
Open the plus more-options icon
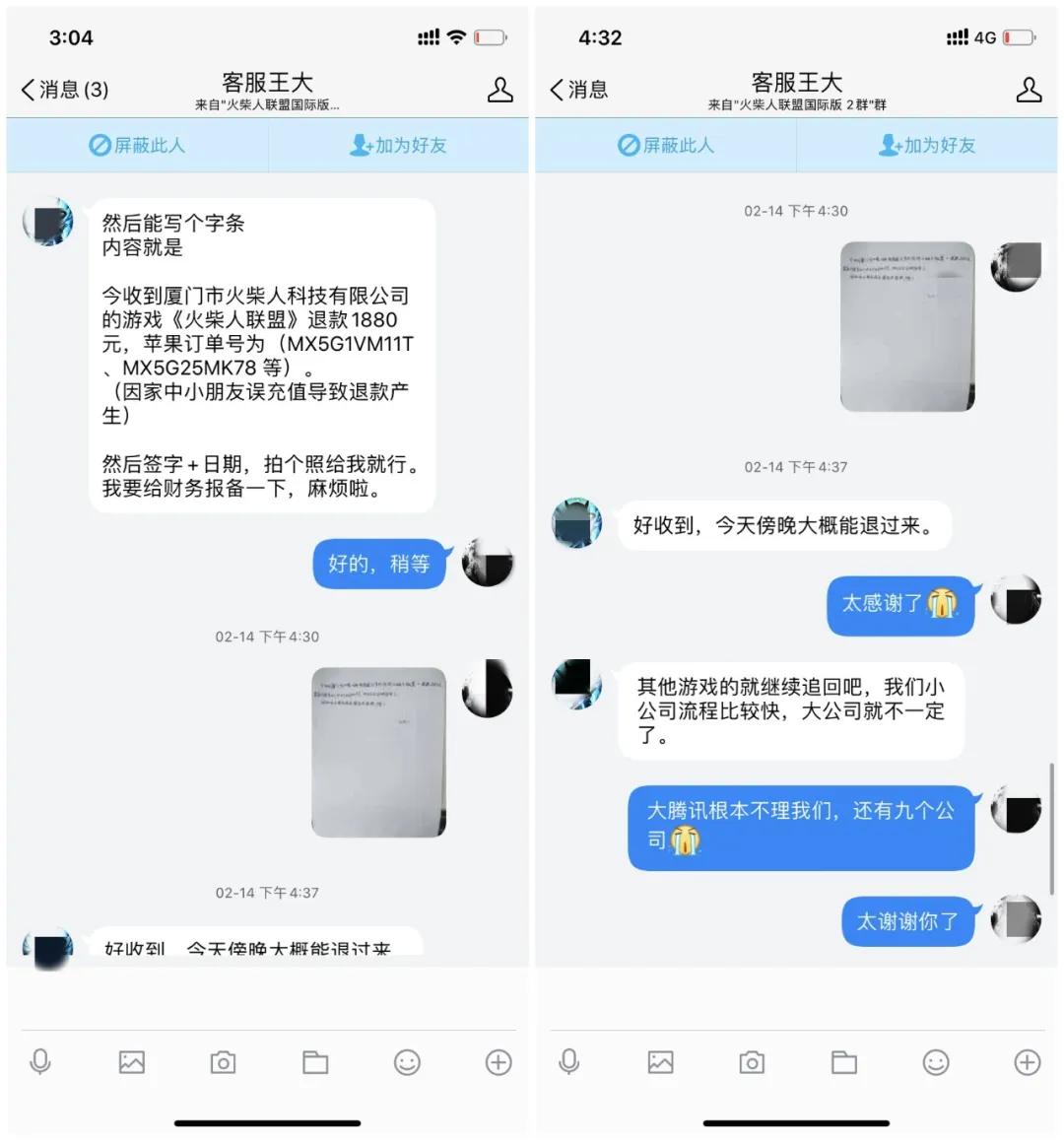click(x=499, y=1061)
